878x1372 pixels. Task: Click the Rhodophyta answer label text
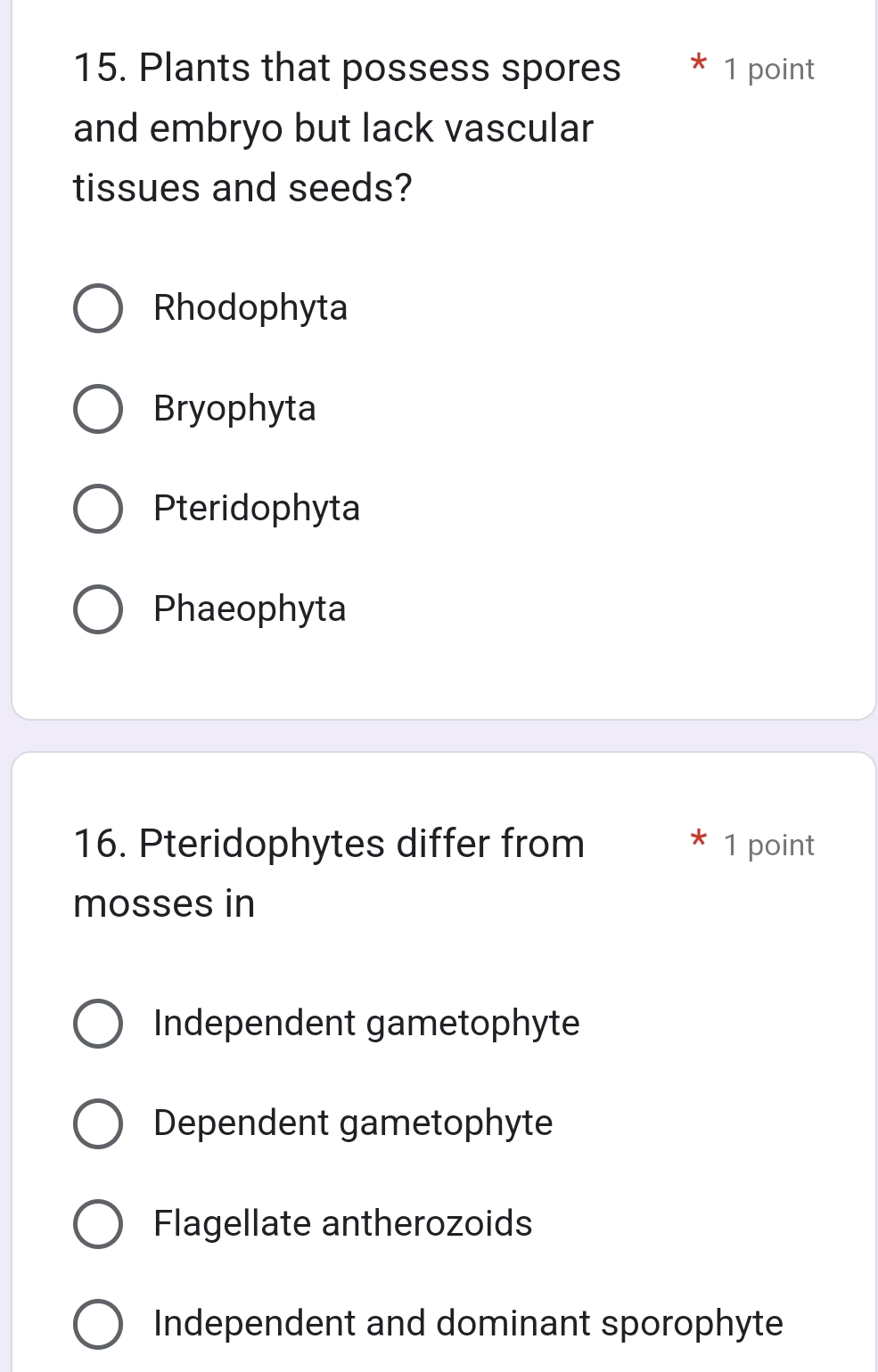tap(251, 309)
